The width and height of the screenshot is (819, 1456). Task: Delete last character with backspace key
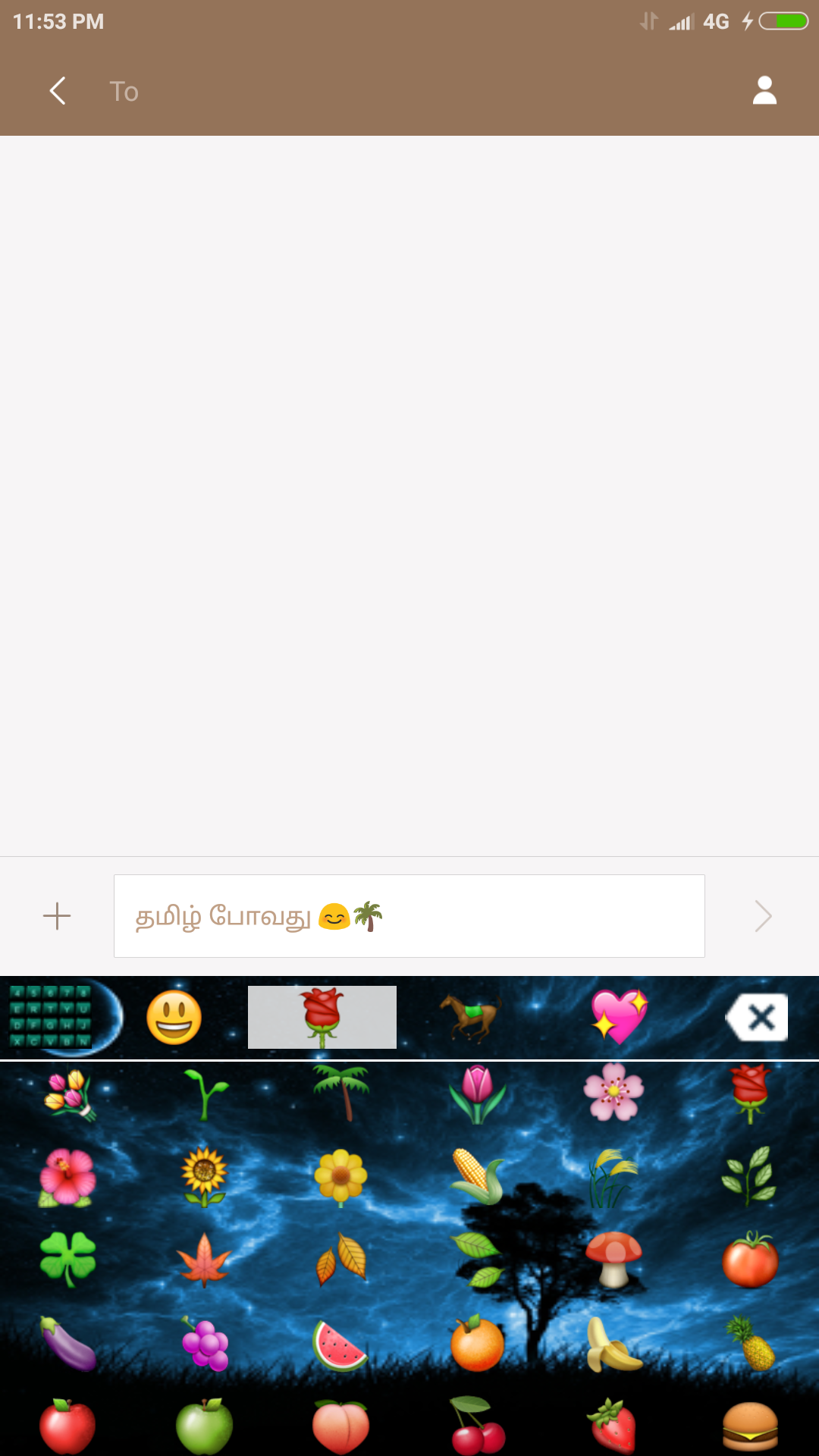pyautogui.click(x=757, y=1018)
